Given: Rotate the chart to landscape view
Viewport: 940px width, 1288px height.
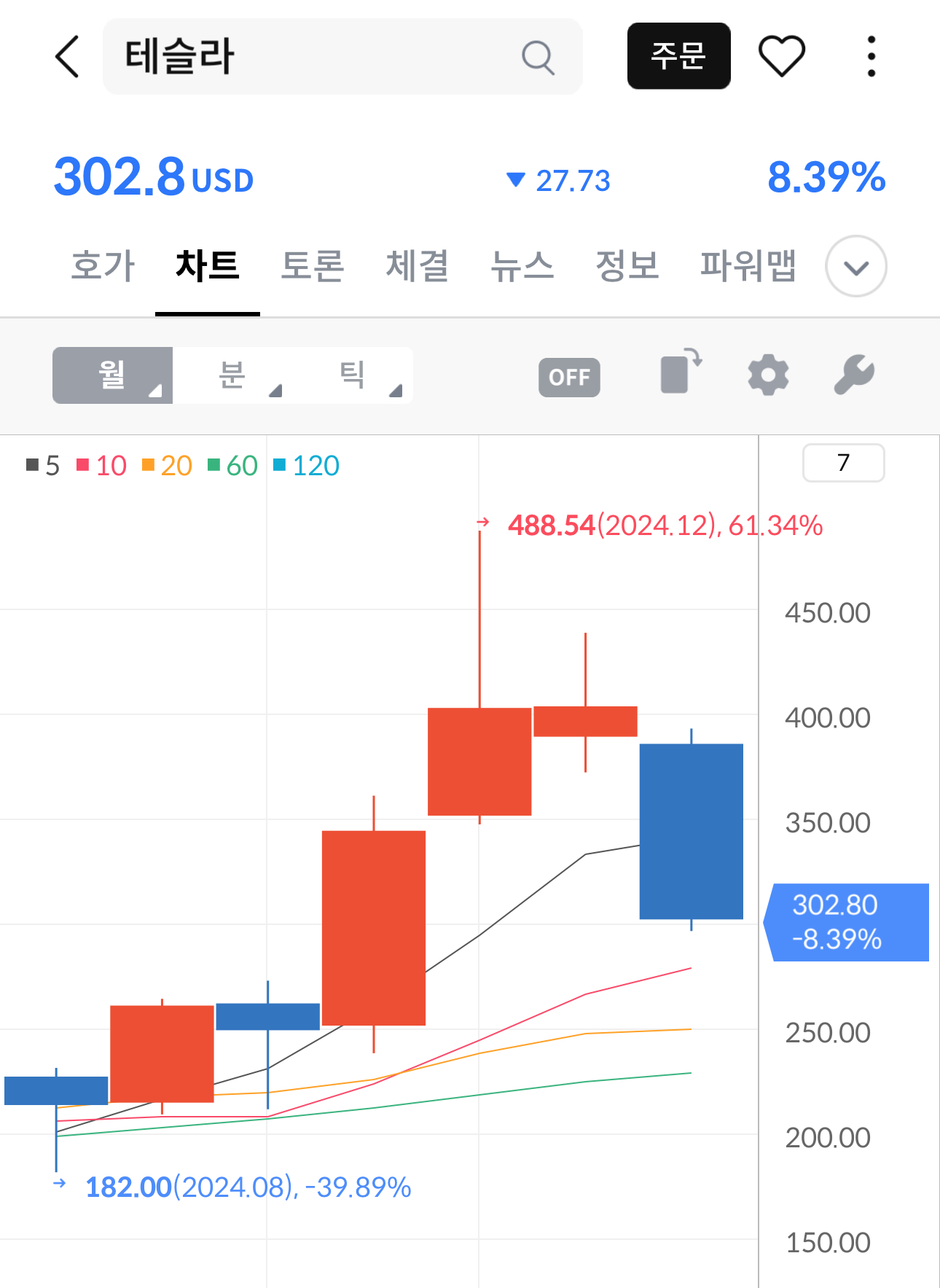Looking at the screenshot, I should click(x=681, y=372).
